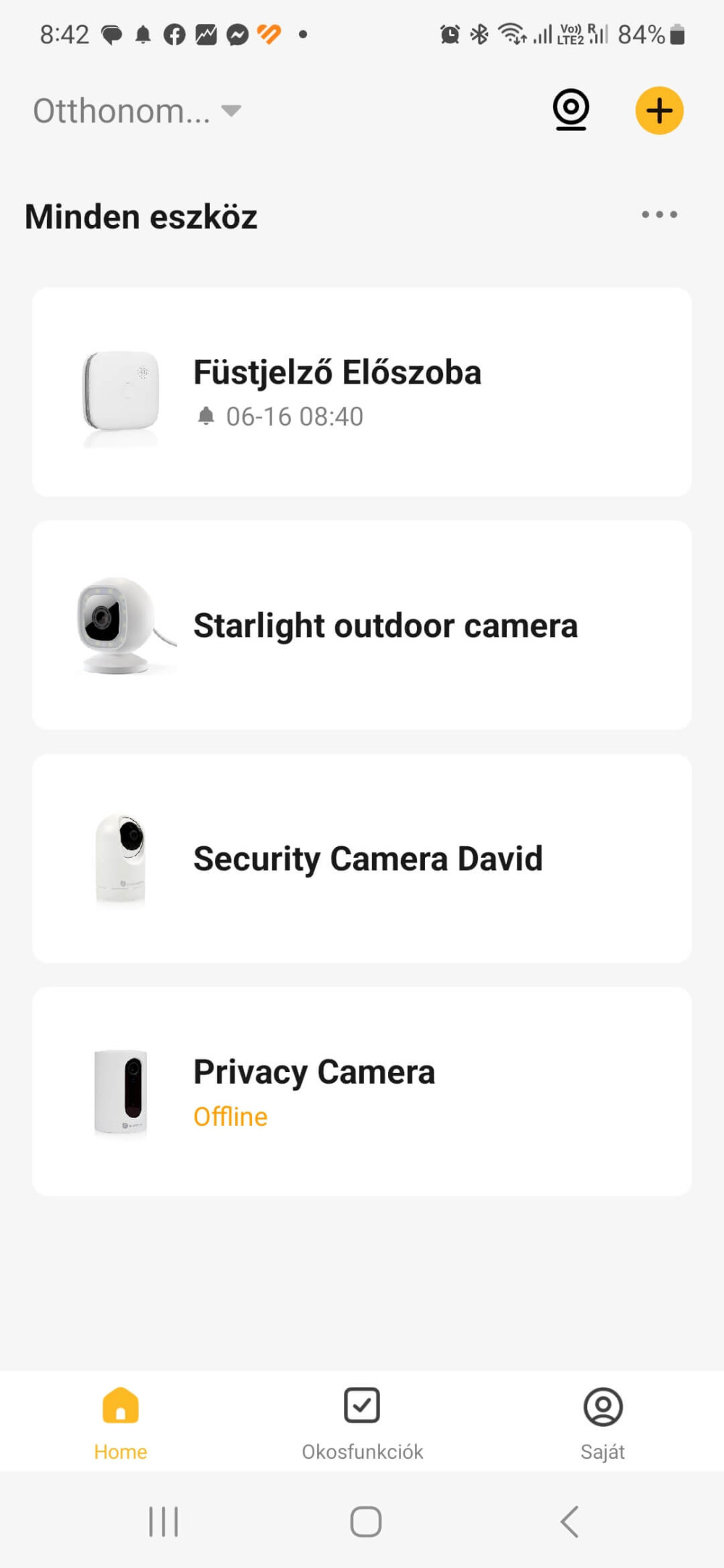Expand the Otthonom home selector dropdown

click(138, 111)
